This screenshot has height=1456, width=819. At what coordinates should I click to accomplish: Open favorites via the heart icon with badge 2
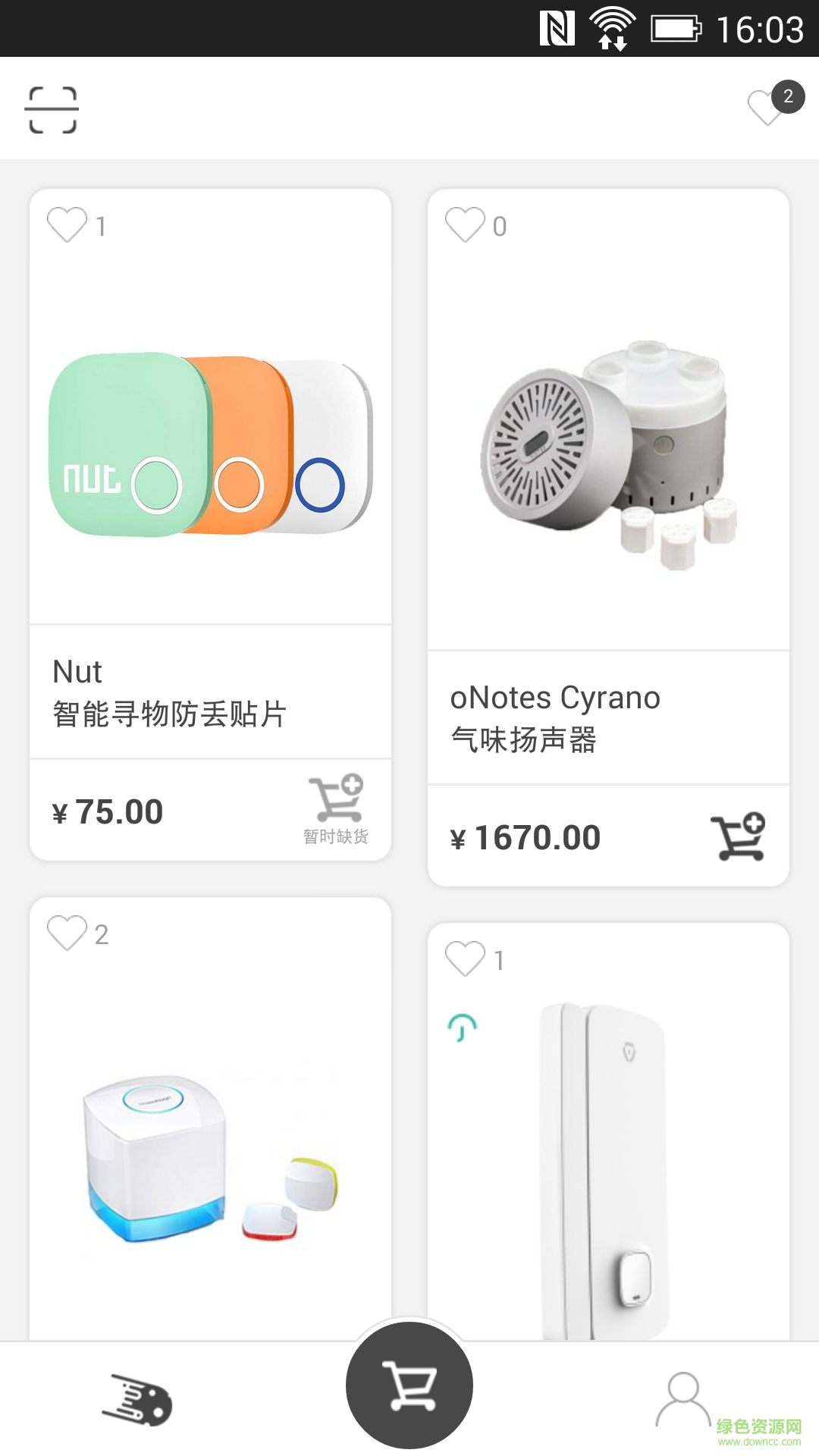click(x=766, y=108)
